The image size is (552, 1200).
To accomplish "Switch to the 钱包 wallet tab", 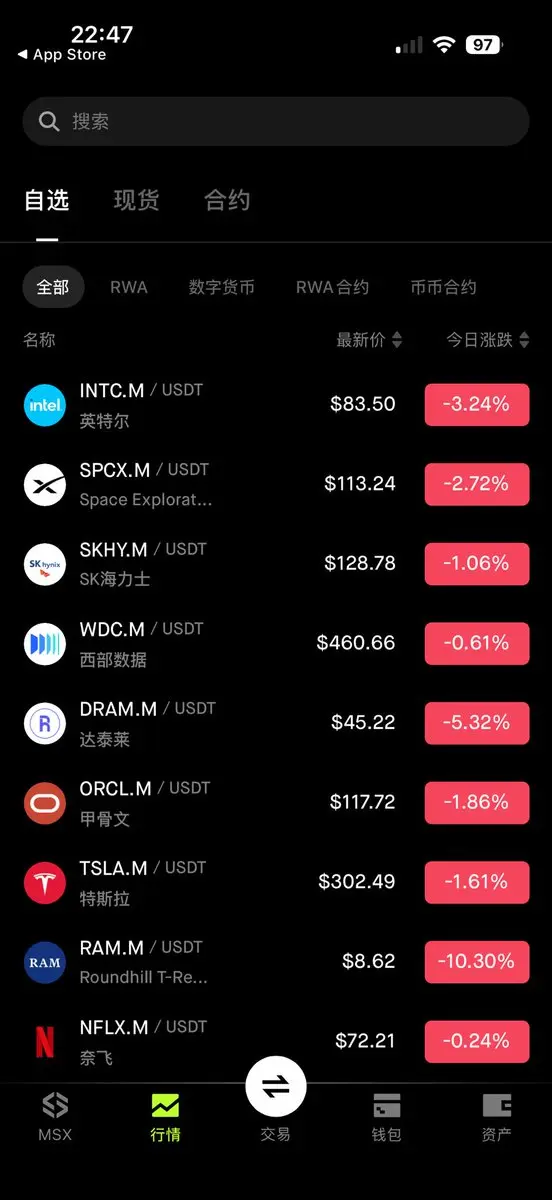I will (386, 1116).
